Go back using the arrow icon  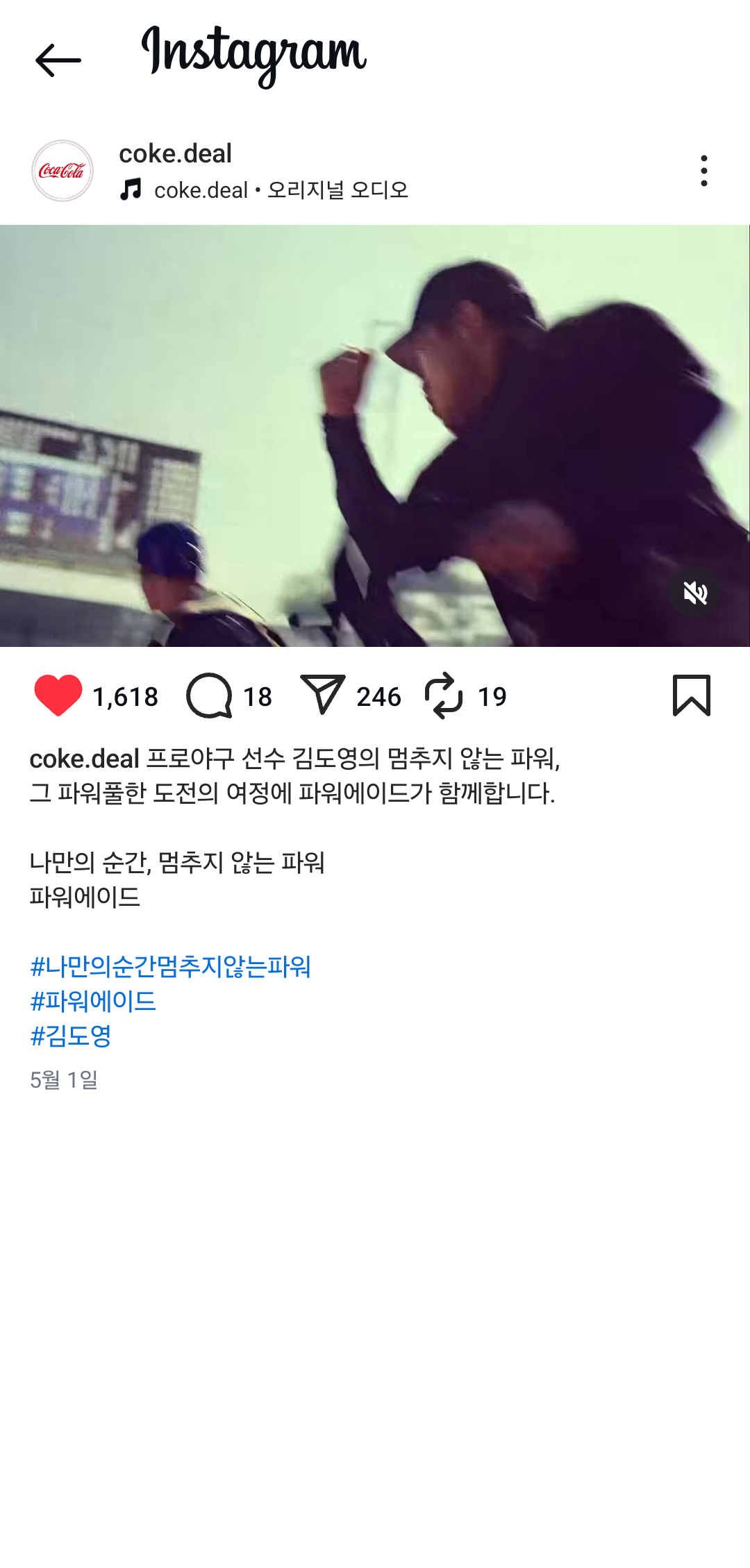[58, 61]
